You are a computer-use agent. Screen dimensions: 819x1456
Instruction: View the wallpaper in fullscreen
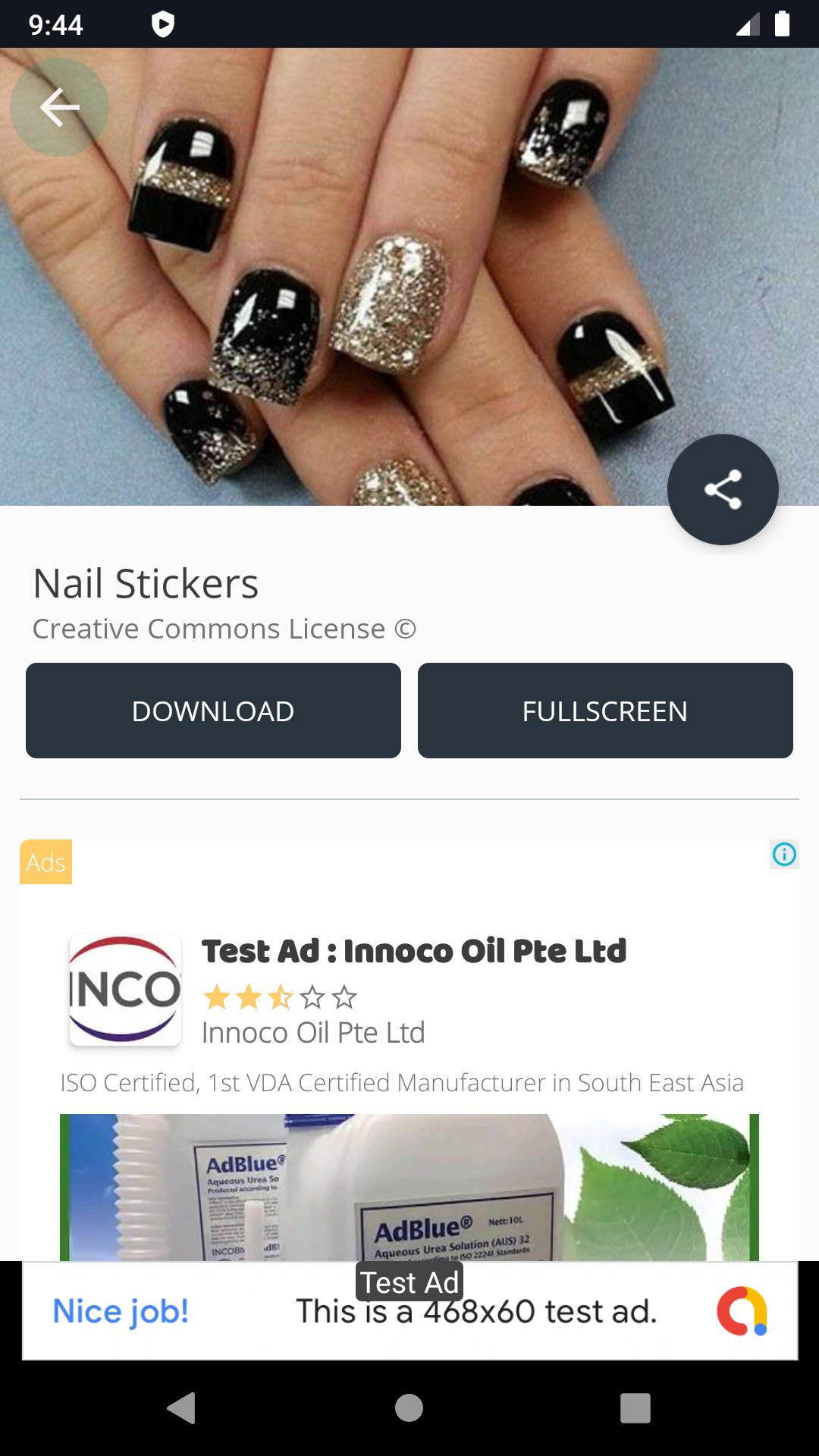point(606,711)
